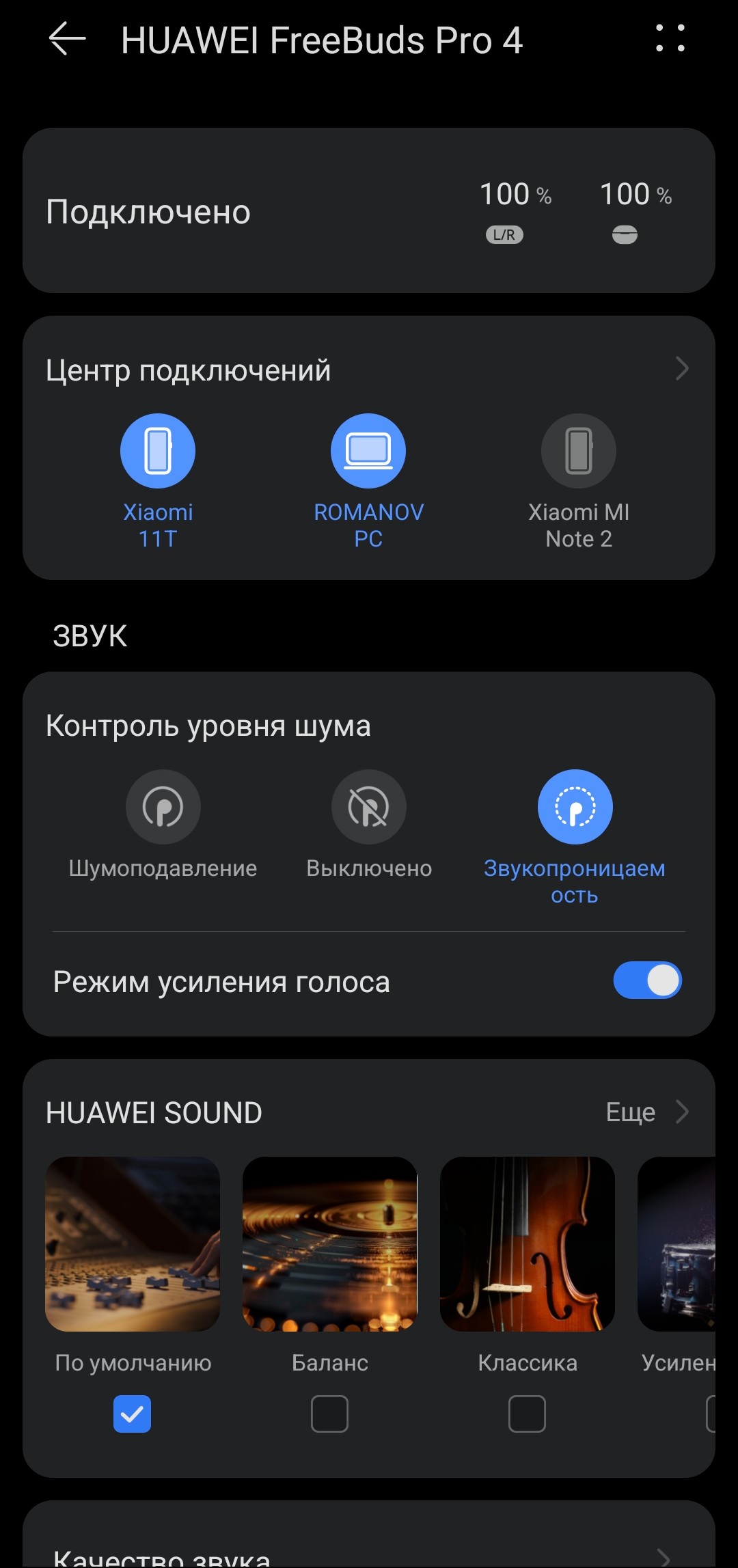Switch to Шумоподавление mode
This screenshot has width=738, height=1568.
click(163, 808)
